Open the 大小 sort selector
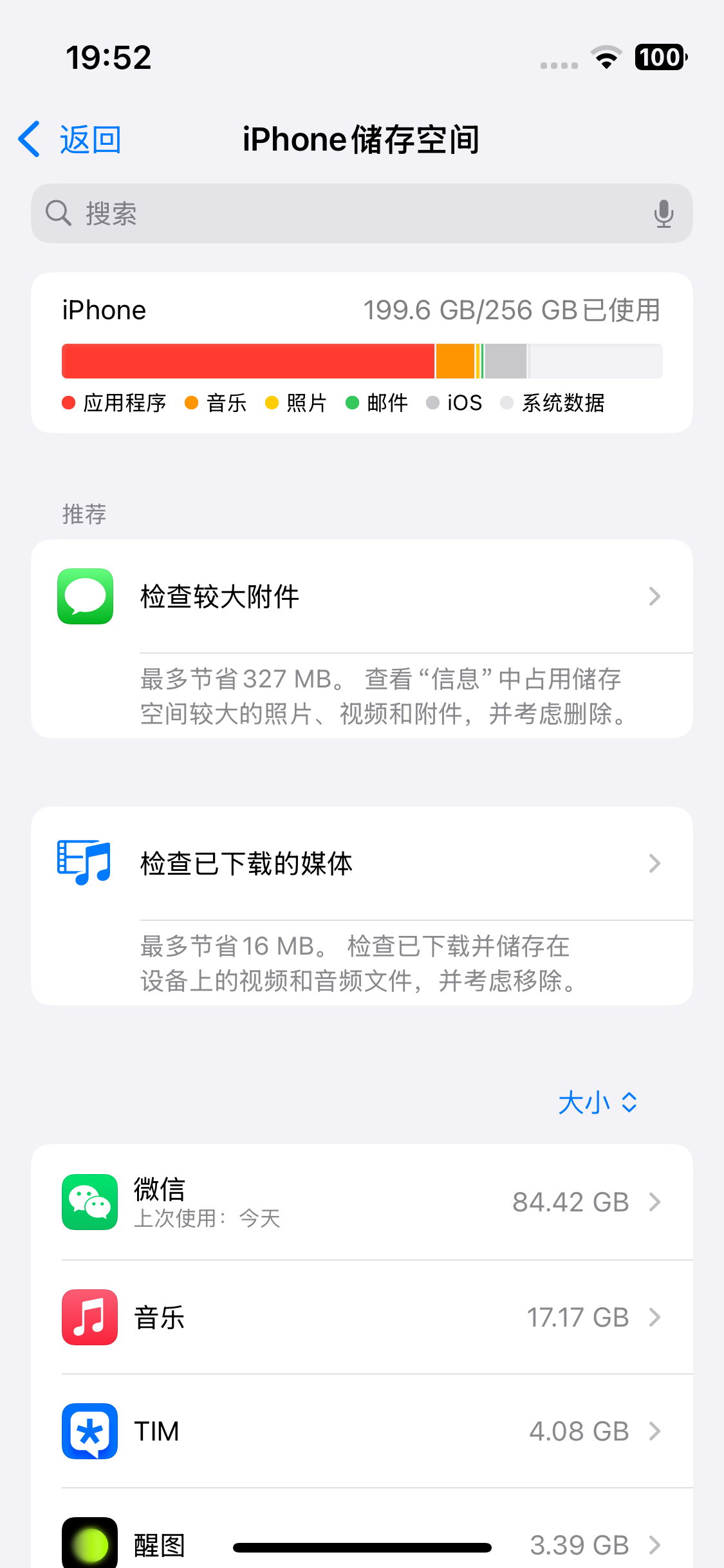Viewport: 724px width, 1568px height. click(597, 1102)
